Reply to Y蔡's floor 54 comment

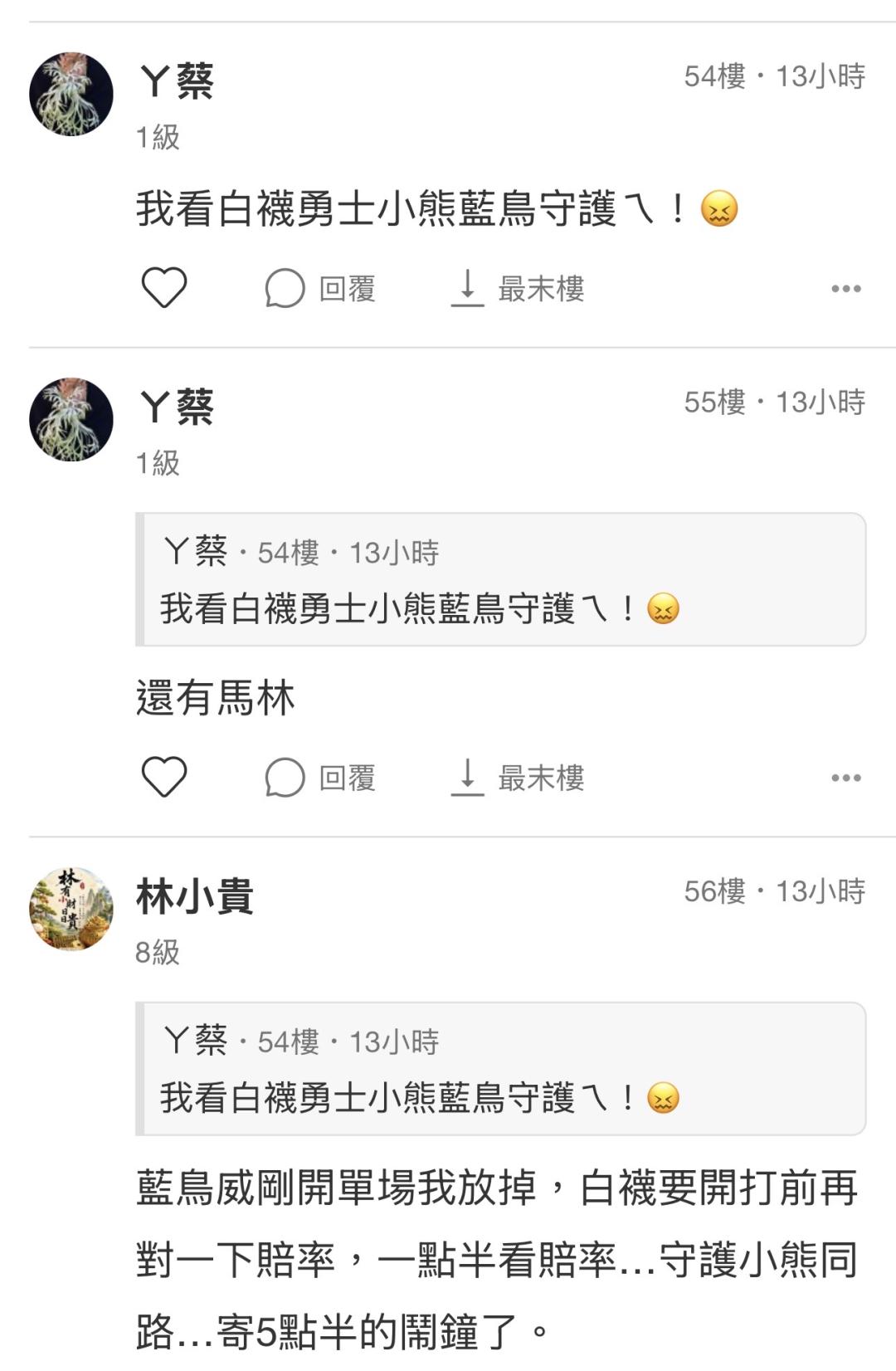(x=320, y=289)
